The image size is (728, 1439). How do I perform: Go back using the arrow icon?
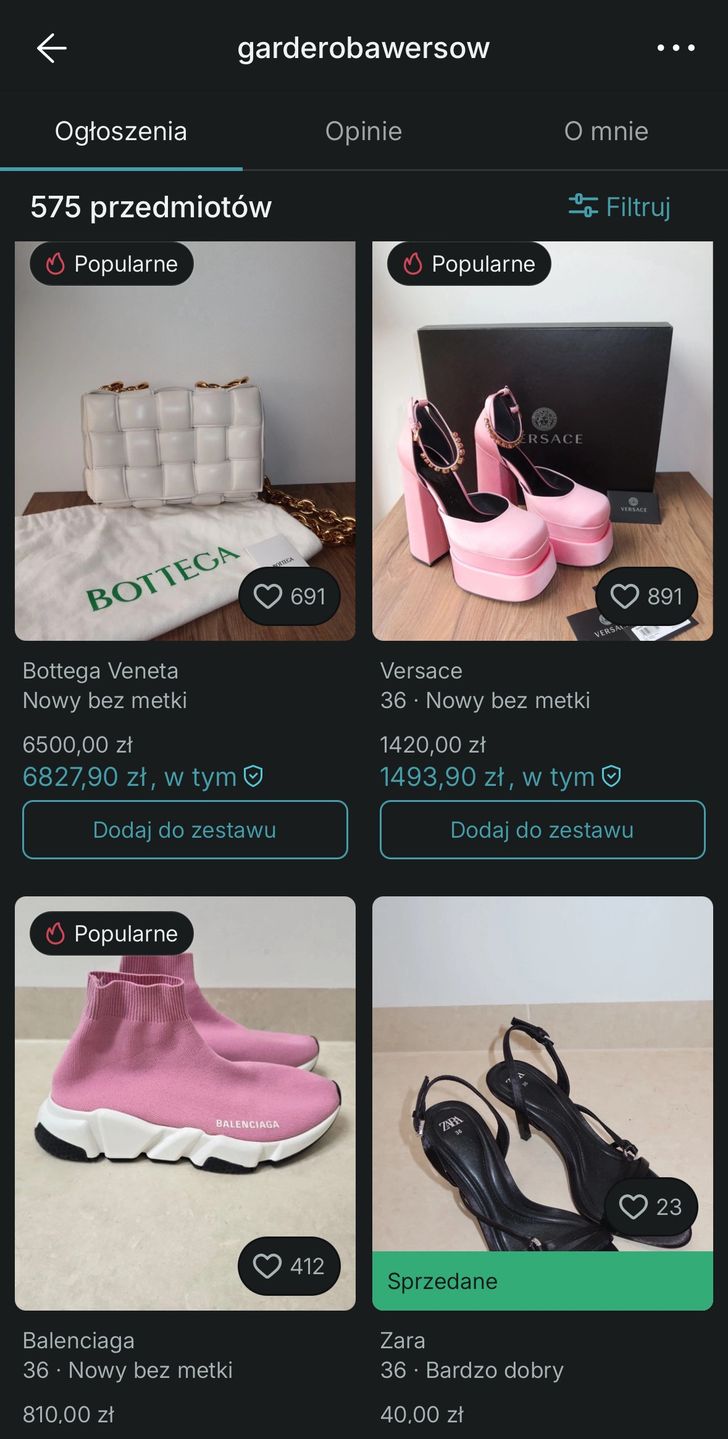click(51, 48)
